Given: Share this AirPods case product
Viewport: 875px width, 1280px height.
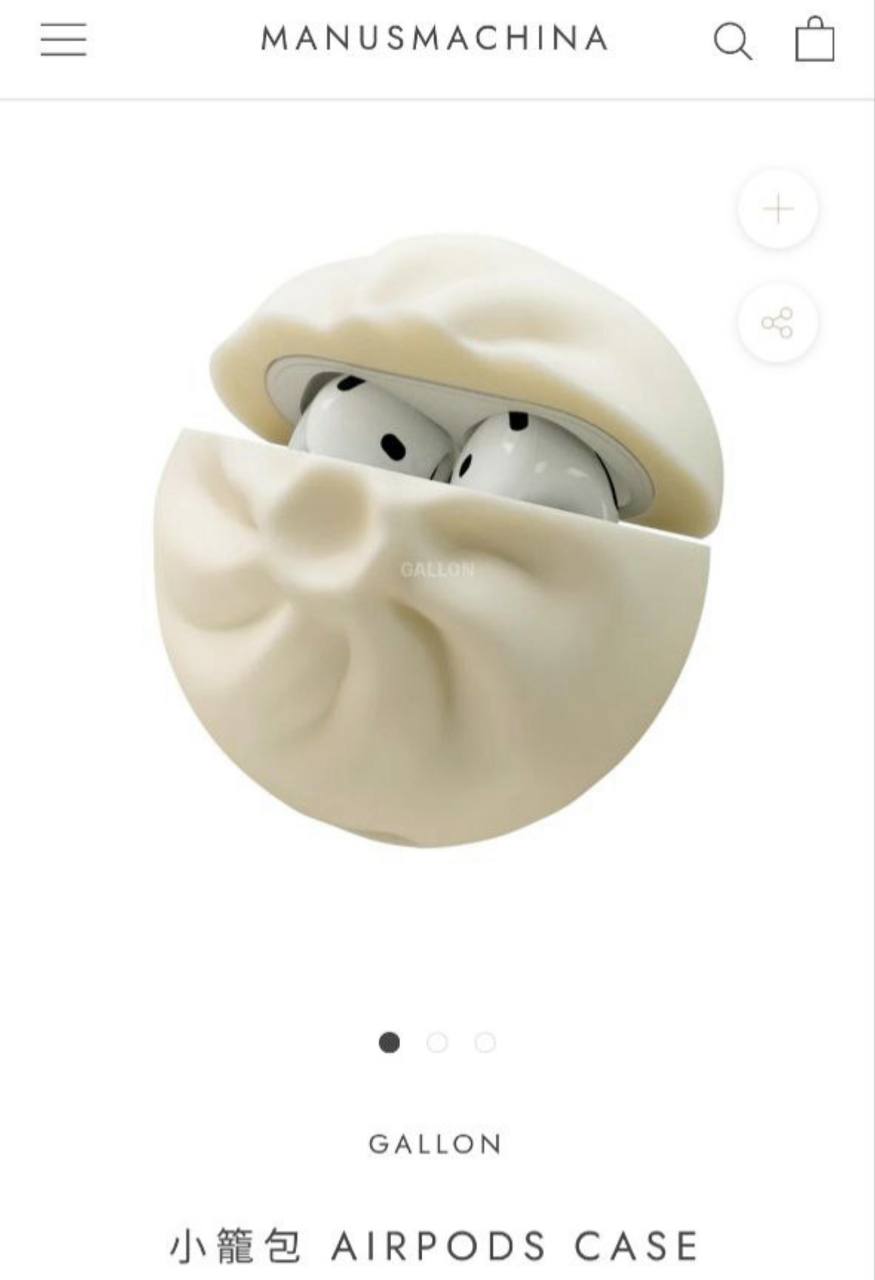Looking at the screenshot, I should pos(777,323).
